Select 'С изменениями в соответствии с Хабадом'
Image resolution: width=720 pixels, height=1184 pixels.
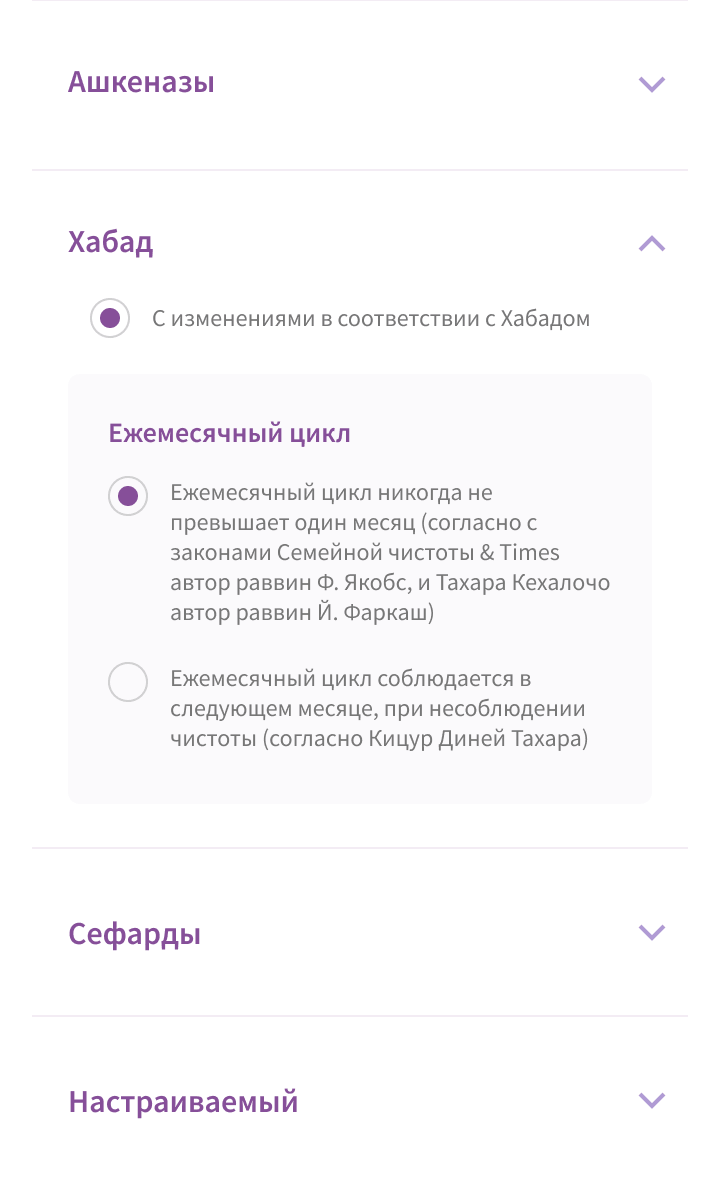110,319
